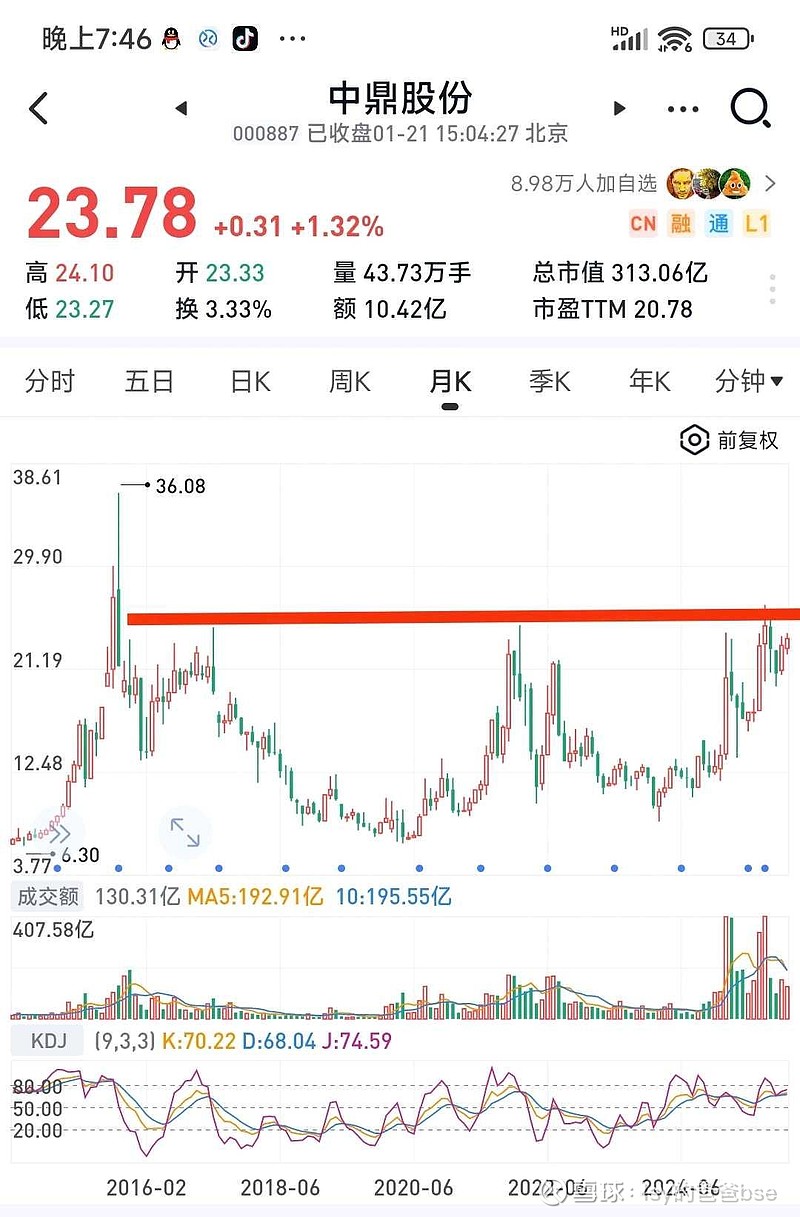
Task: Tap the right chevron for next stock
Action: point(620,108)
